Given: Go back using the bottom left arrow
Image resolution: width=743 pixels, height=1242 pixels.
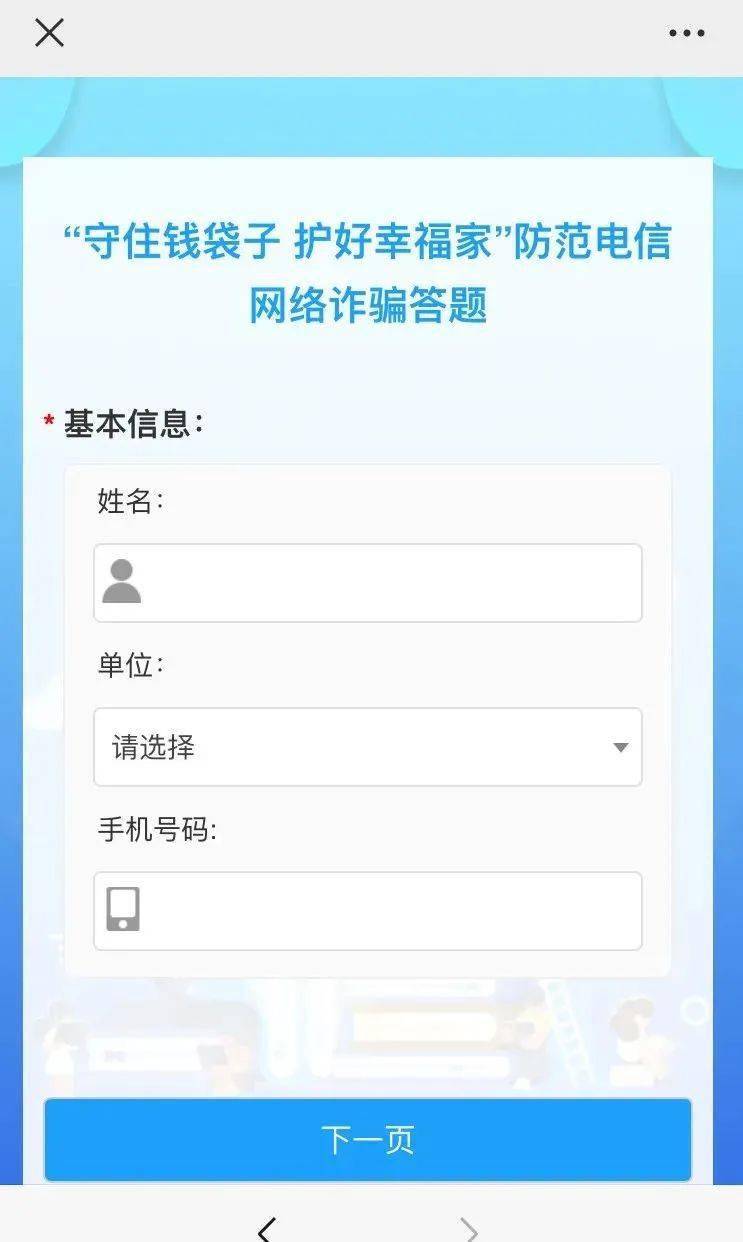Looking at the screenshot, I should 266,1229.
